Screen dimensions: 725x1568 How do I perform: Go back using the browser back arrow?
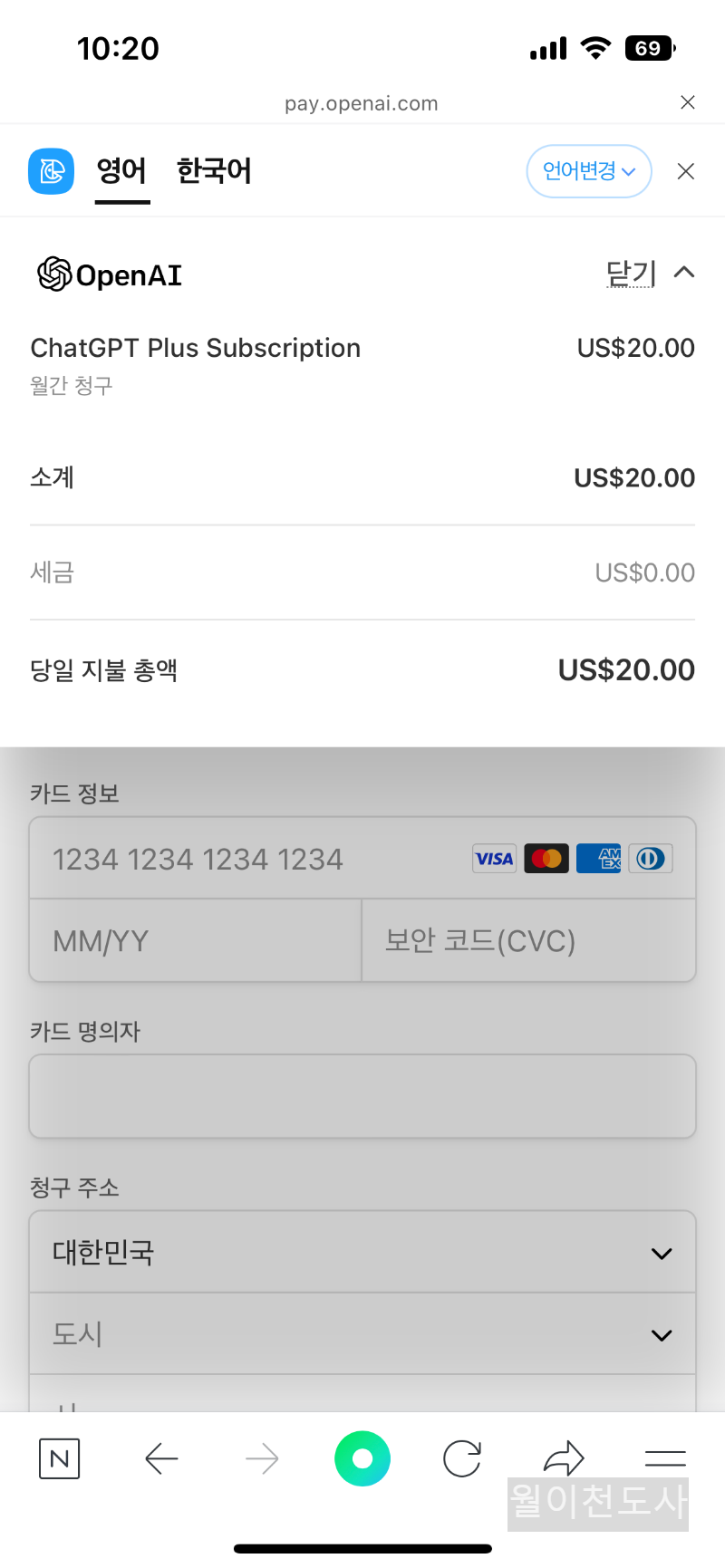pyautogui.click(x=161, y=1458)
